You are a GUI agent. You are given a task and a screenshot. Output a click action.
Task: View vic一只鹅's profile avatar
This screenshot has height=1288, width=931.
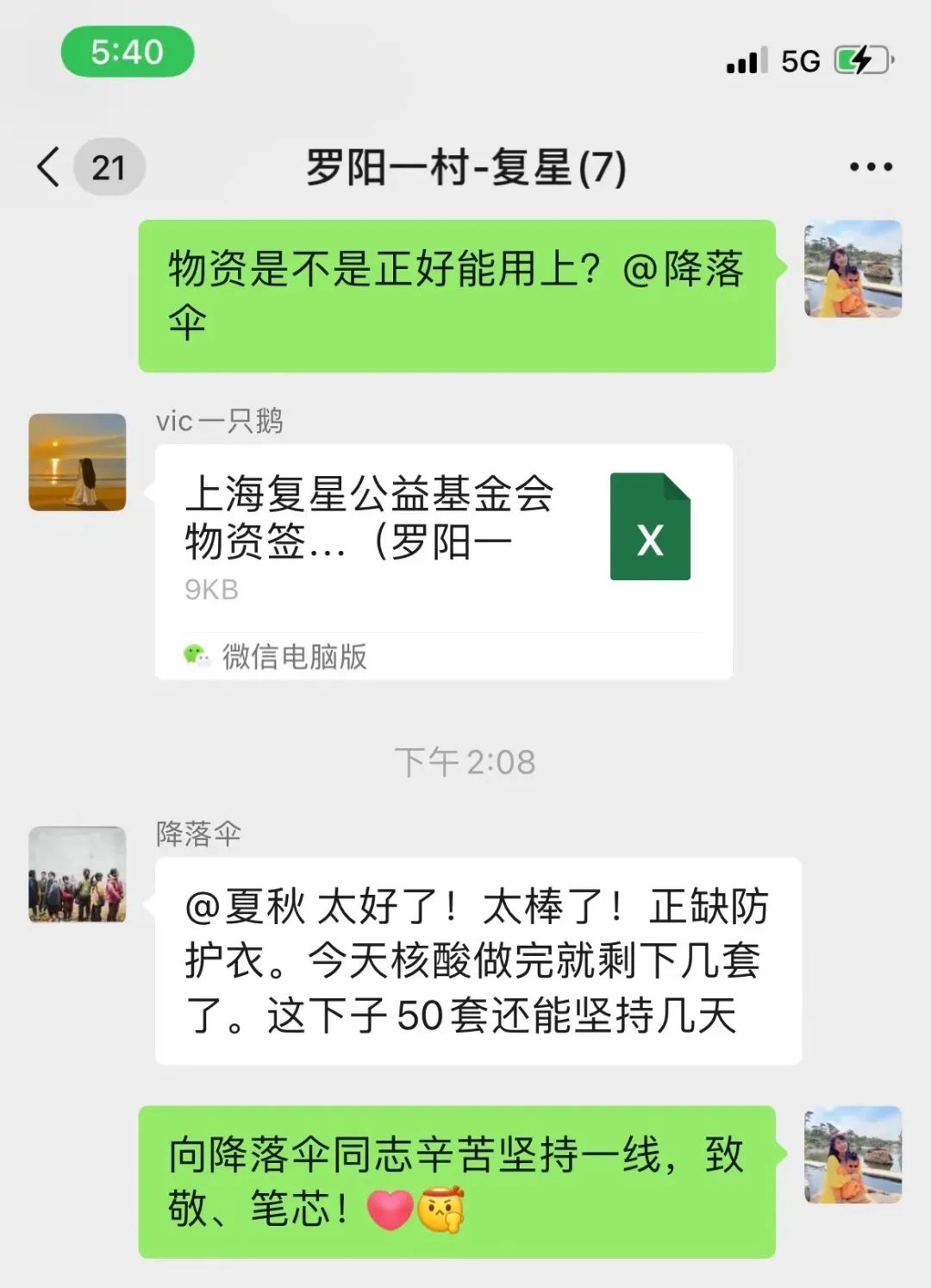coord(78,462)
